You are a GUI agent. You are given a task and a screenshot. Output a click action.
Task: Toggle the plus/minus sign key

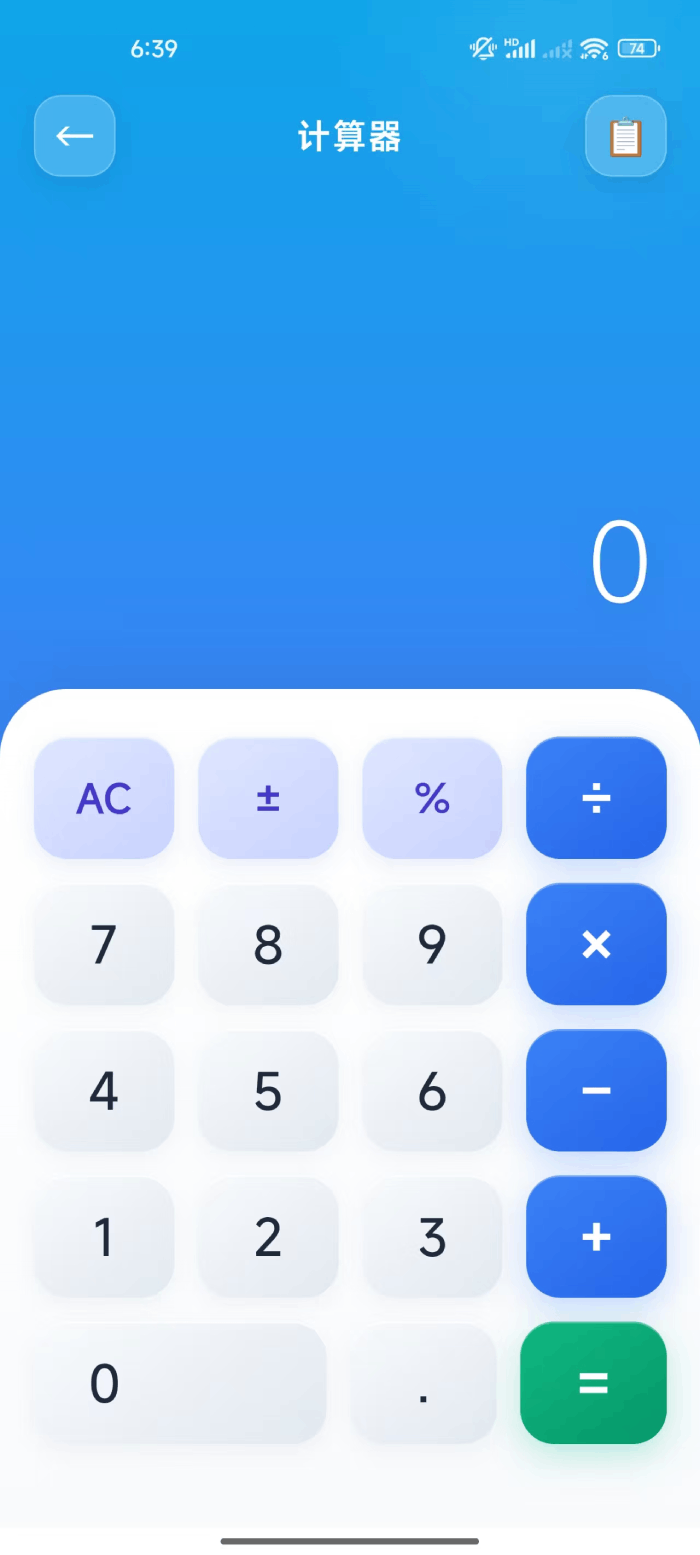(268, 798)
